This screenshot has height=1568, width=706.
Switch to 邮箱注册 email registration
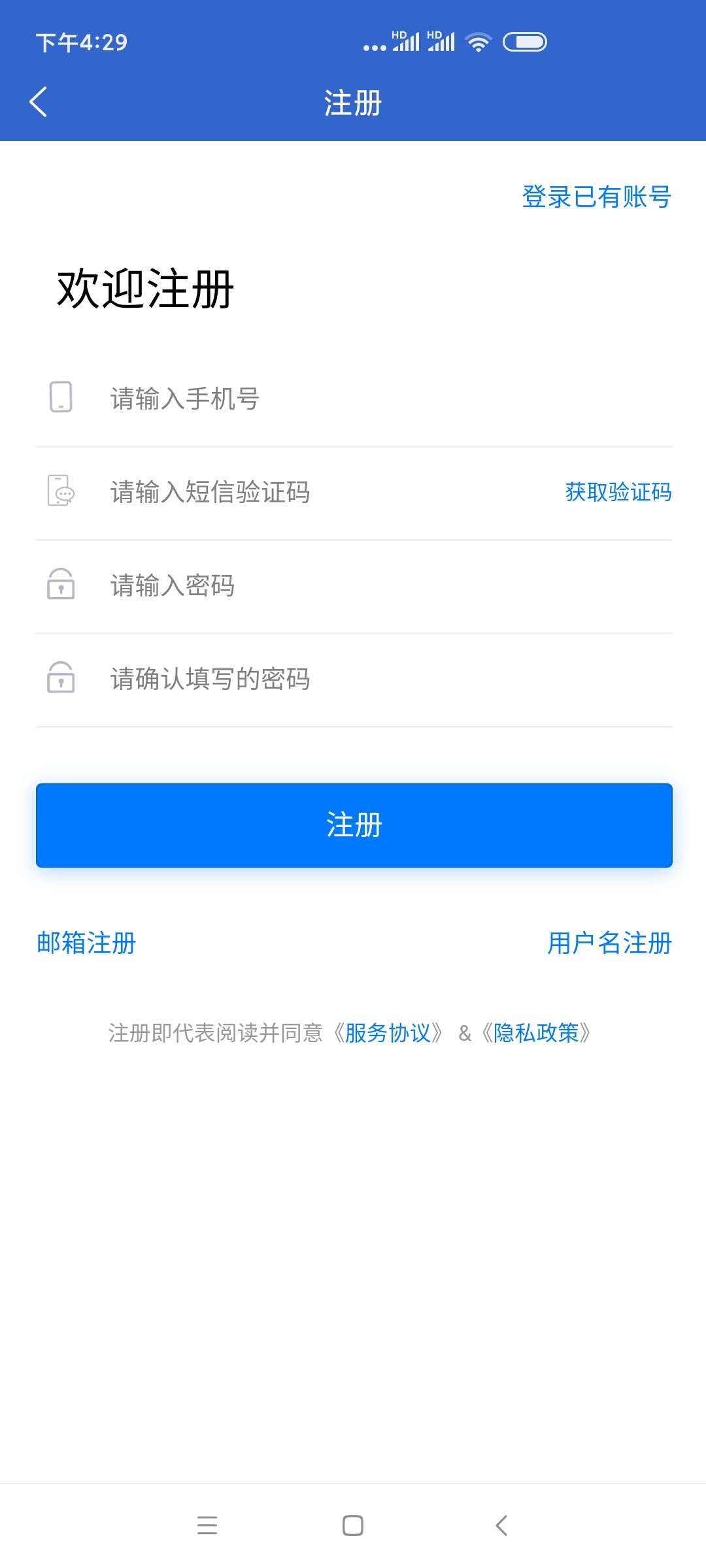coord(86,943)
